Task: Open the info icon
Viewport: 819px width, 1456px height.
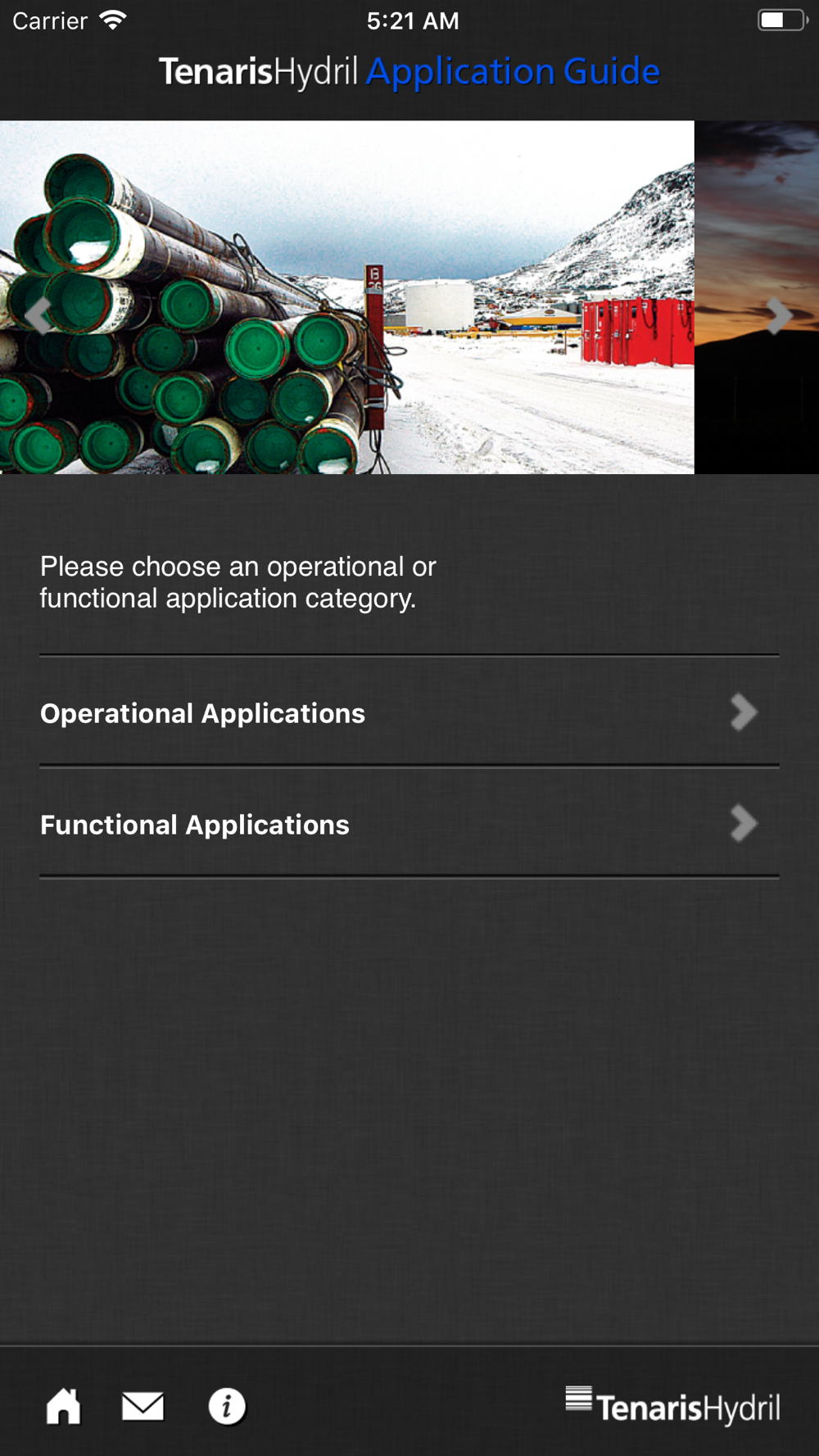Action: (227, 1407)
